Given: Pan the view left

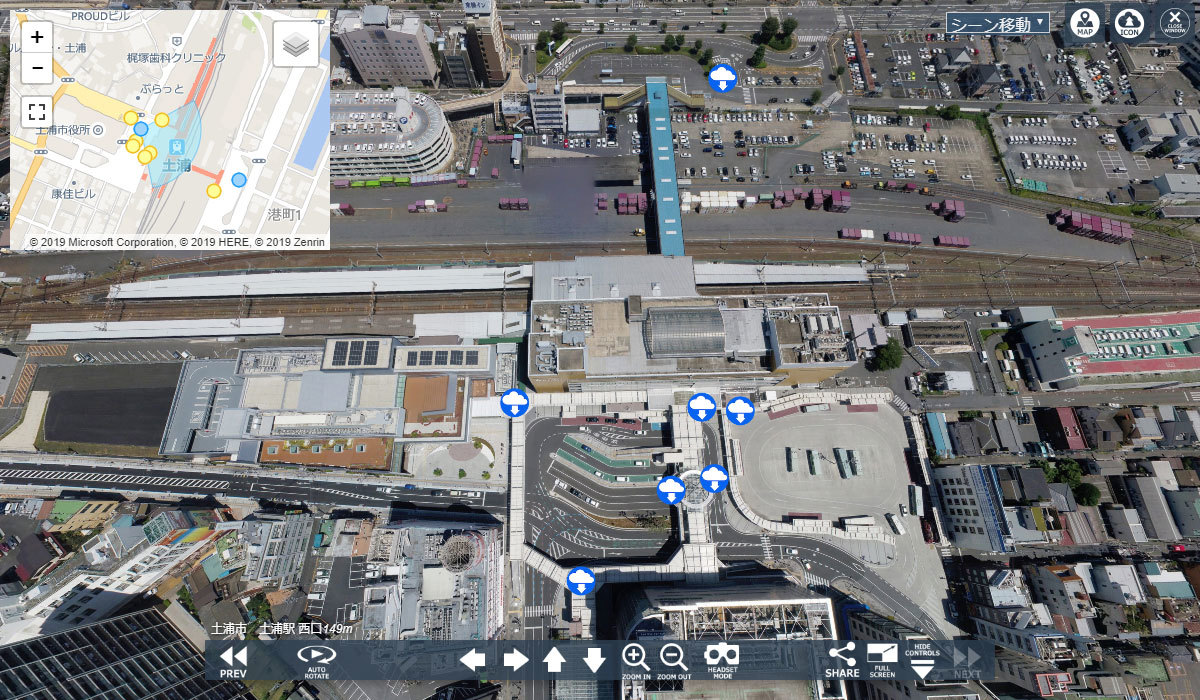Looking at the screenshot, I should click(472, 660).
